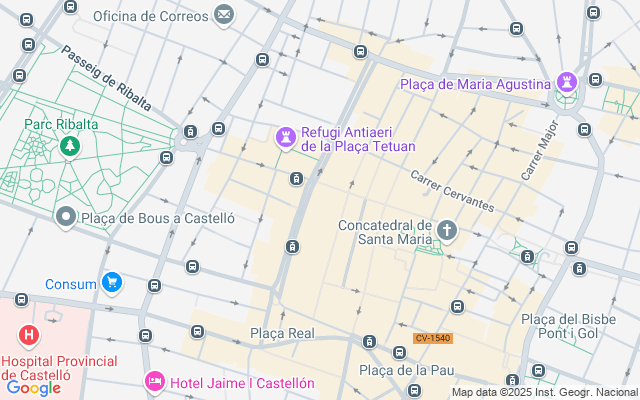Open the Parc Ribalta park marker
Viewport: 640px width, 400px height.
[69, 147]
